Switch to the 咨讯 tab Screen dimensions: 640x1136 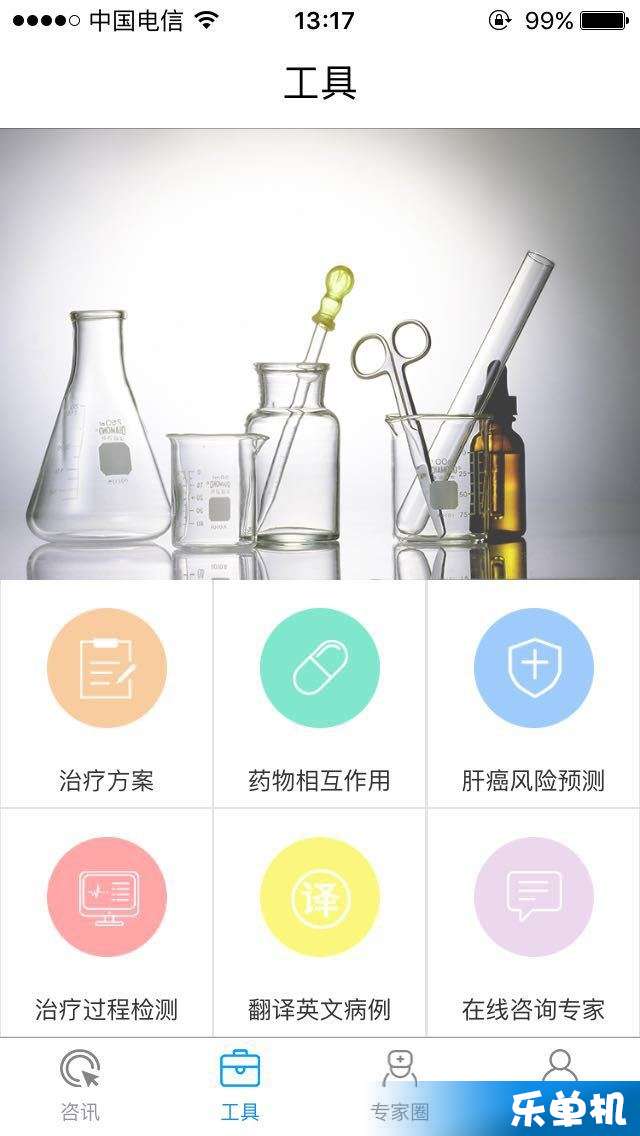[80, 1085]
